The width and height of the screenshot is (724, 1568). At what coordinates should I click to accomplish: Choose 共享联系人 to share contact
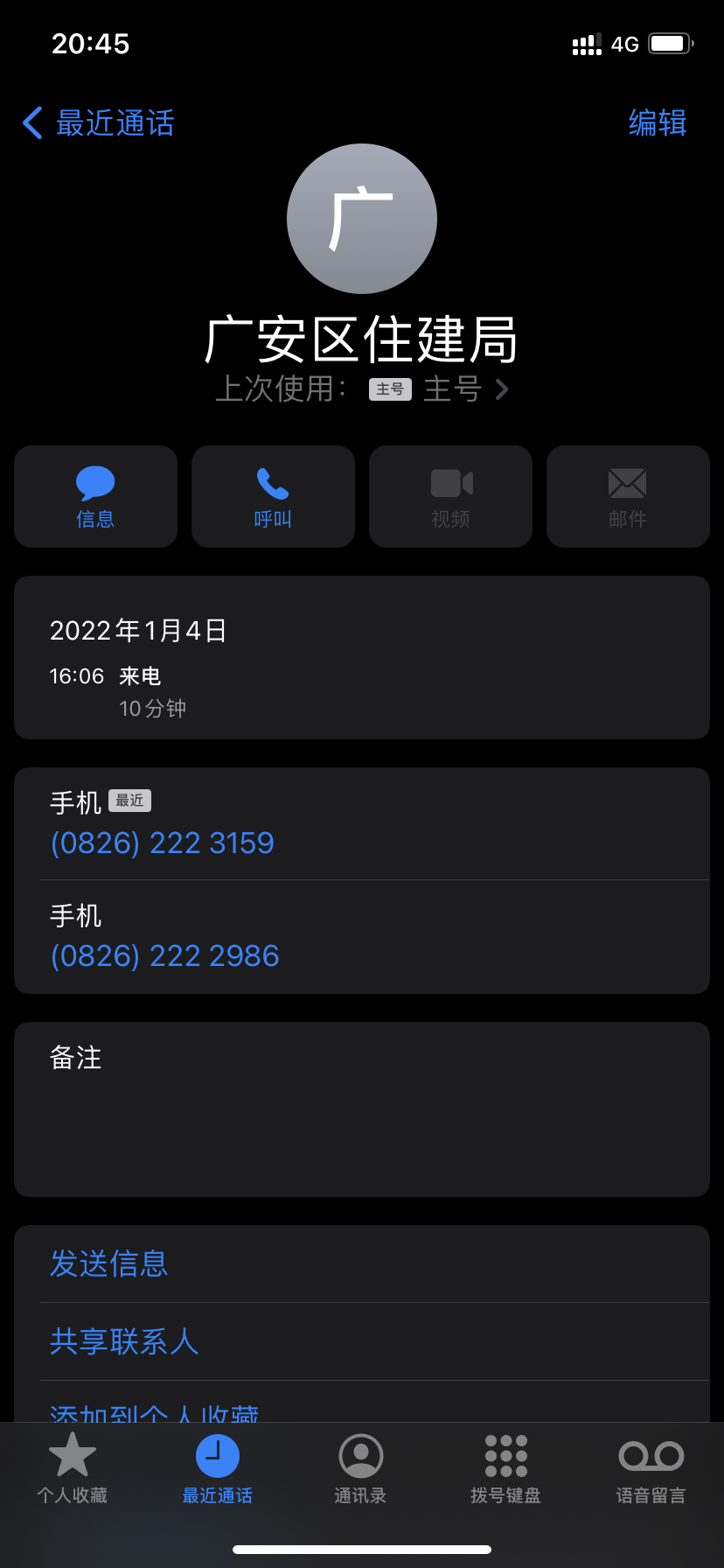124,1341
